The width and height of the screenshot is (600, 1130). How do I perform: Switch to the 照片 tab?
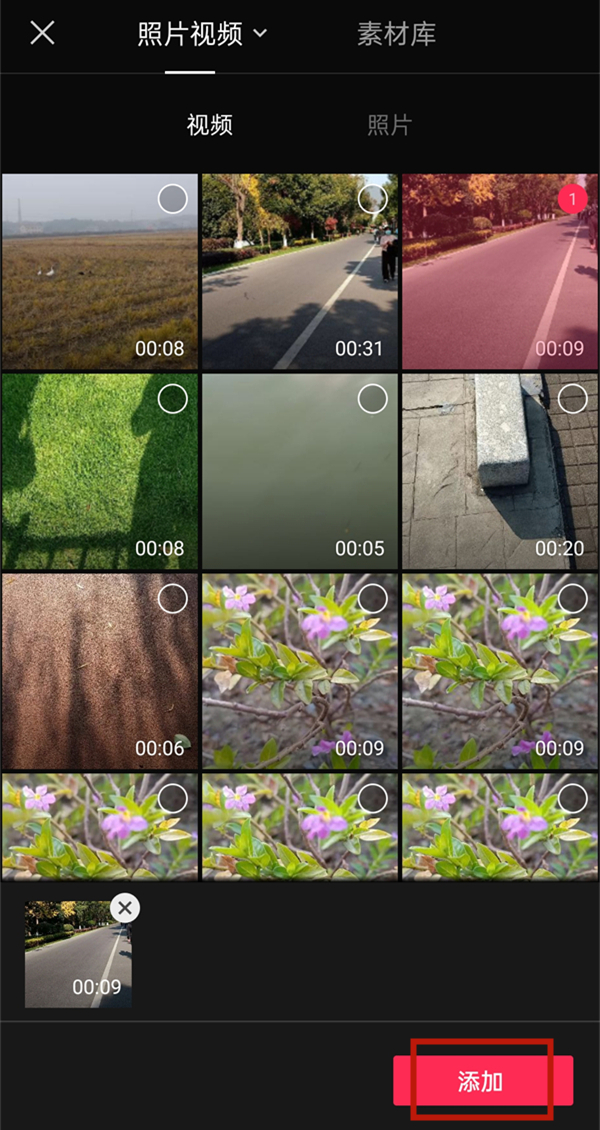[389, 125]
